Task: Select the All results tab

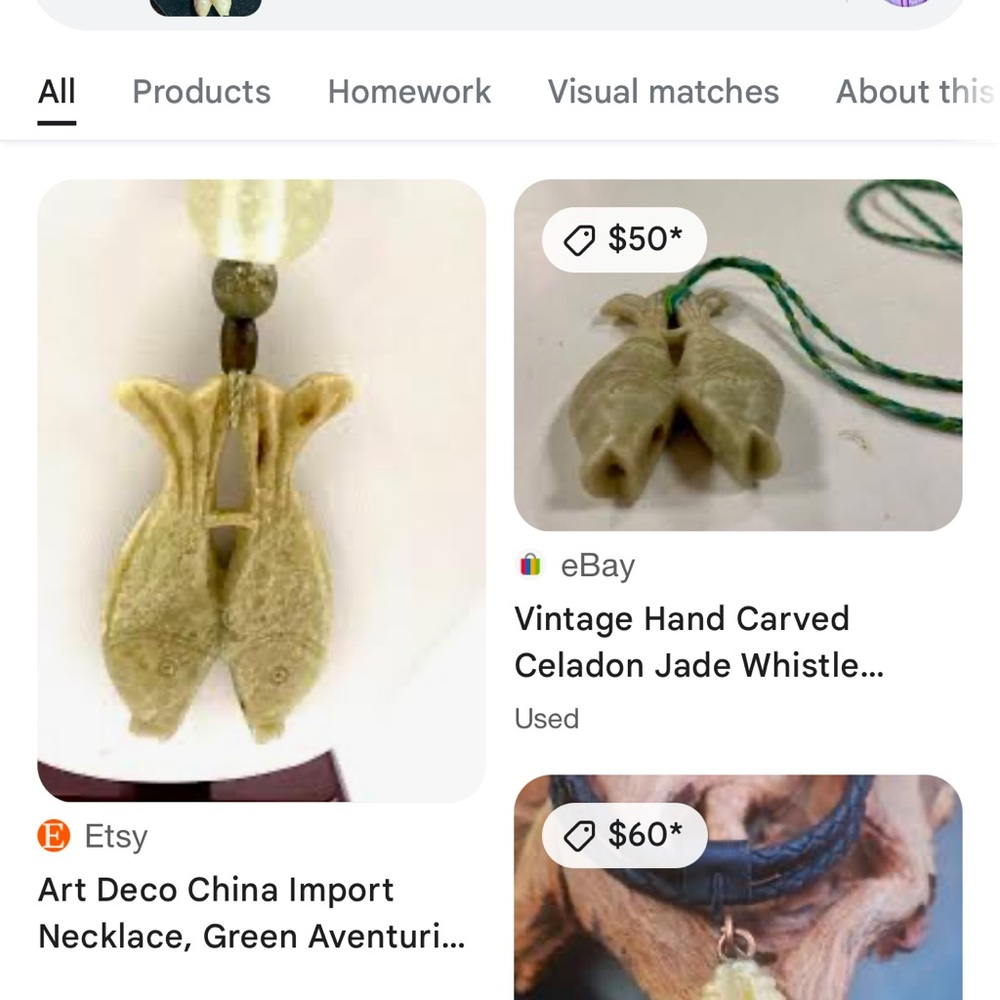Action: [x=57, y=92]
